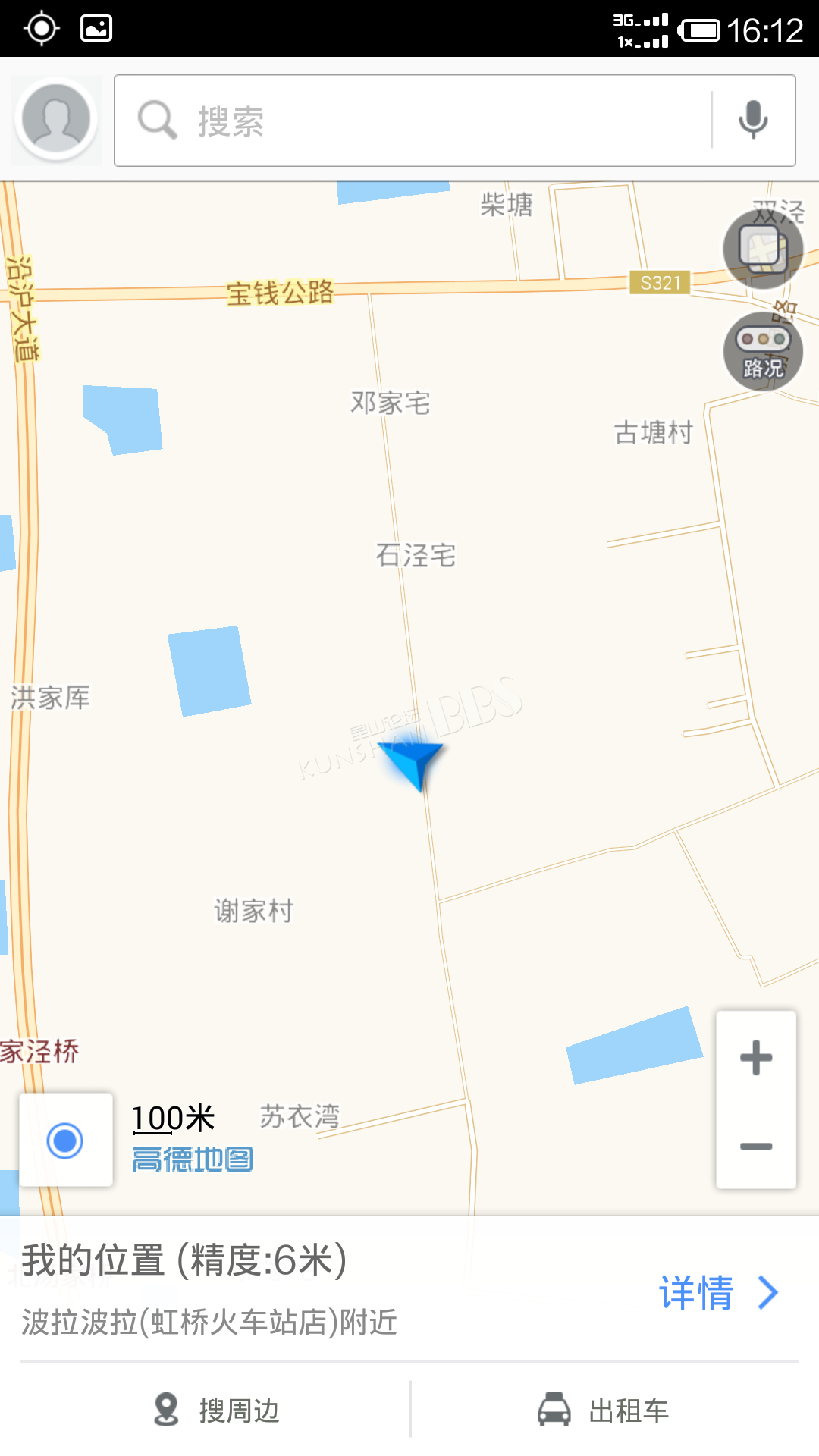Start voice search with the microphone
The height and width of the screenshot is (1456, 819).
point(753,120)
